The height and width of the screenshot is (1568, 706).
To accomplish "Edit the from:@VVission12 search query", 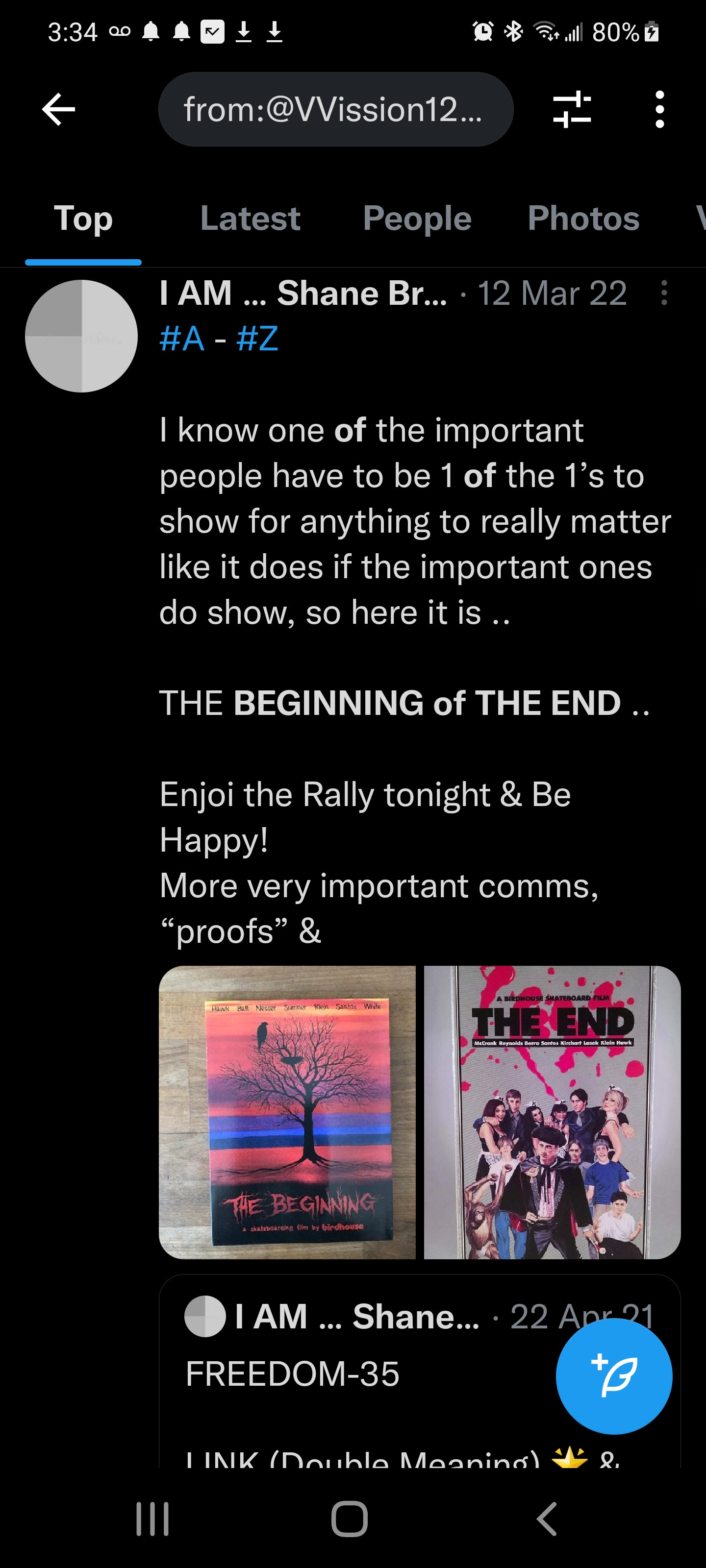I will coord(335,110).
